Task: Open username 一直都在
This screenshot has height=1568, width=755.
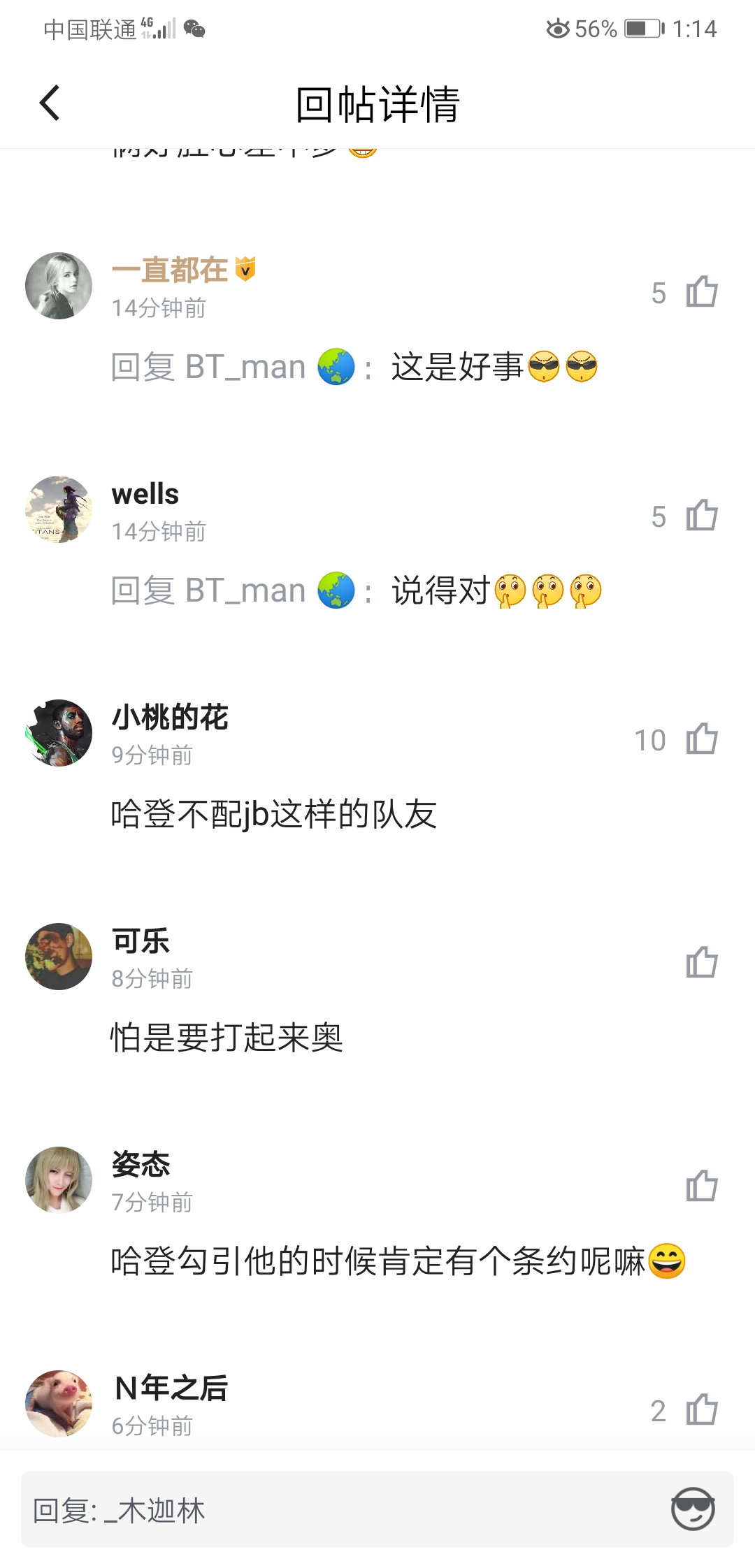Action: click(170, 270)
